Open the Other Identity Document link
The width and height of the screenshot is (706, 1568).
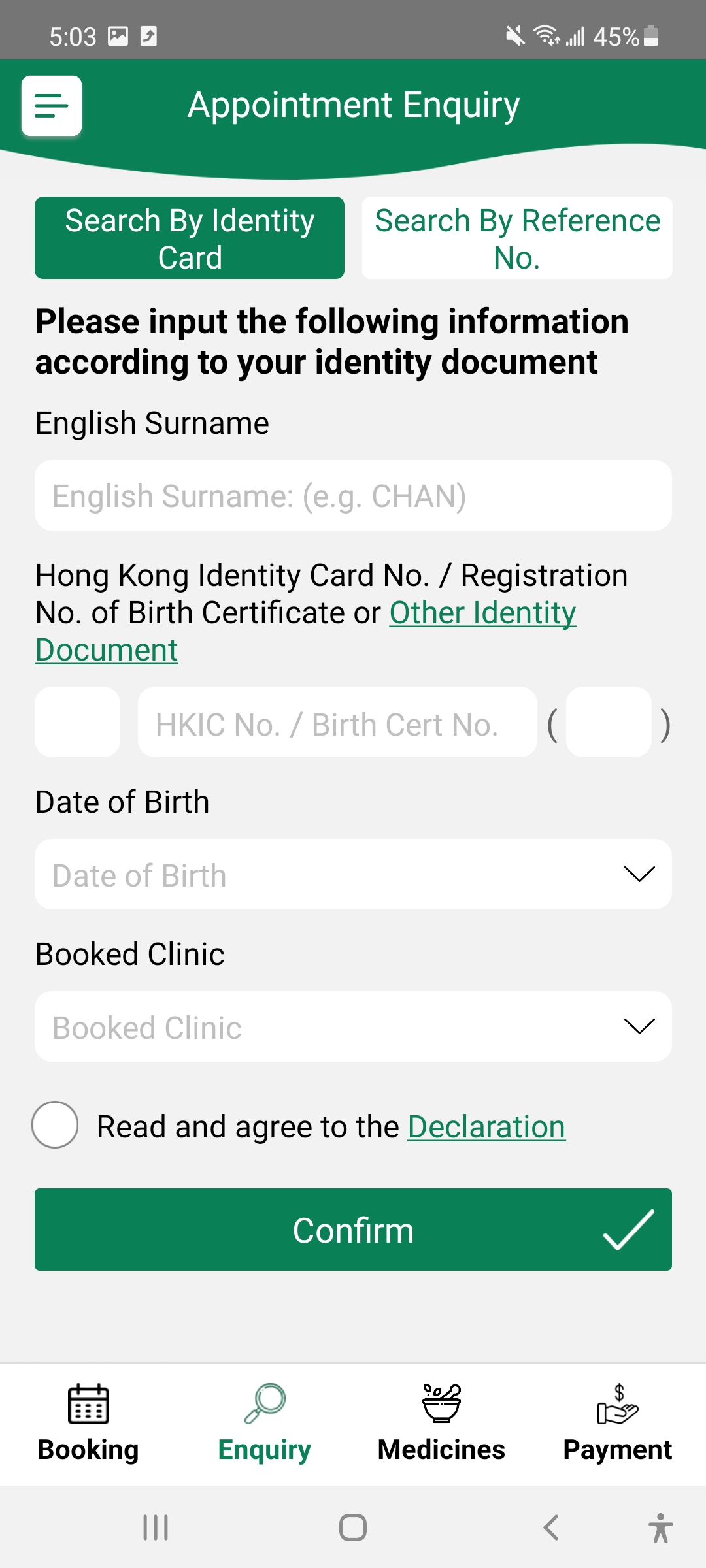[x=482, y=612]
